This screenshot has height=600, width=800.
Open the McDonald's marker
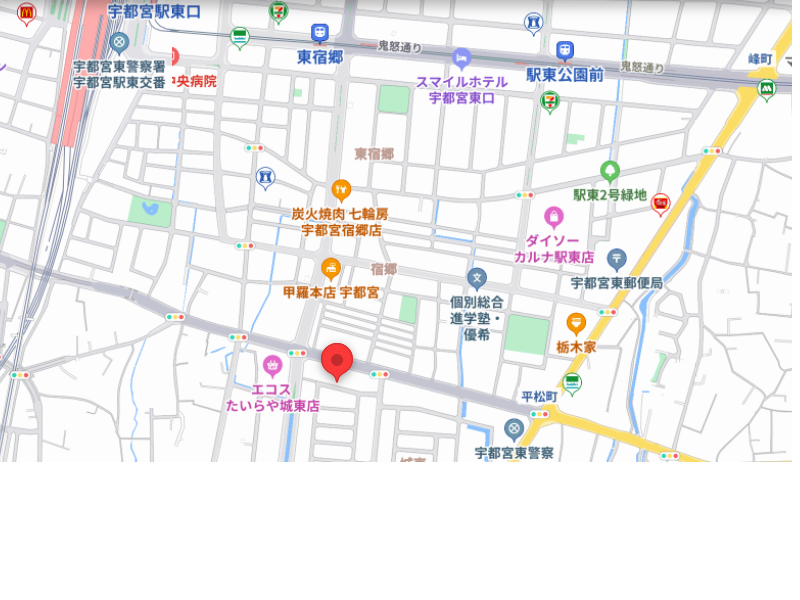click(26, 13)
